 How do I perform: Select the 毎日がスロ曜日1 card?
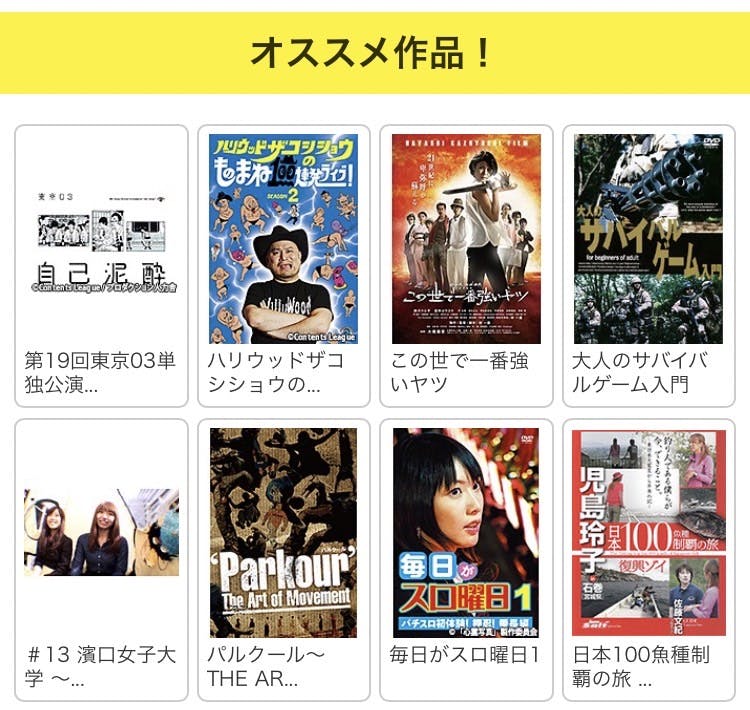(466, 559)
